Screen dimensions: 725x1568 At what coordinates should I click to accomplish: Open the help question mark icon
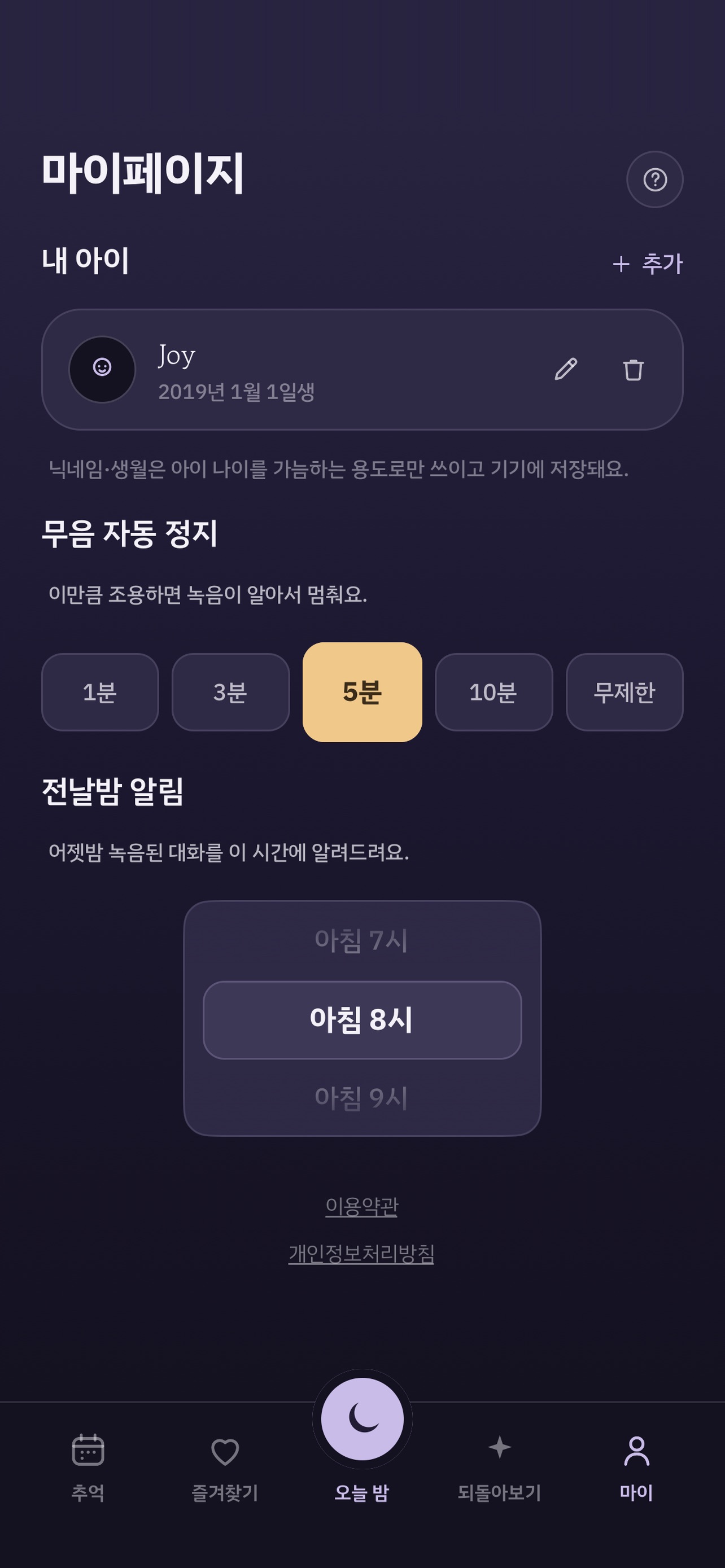[x=654, y=179]
